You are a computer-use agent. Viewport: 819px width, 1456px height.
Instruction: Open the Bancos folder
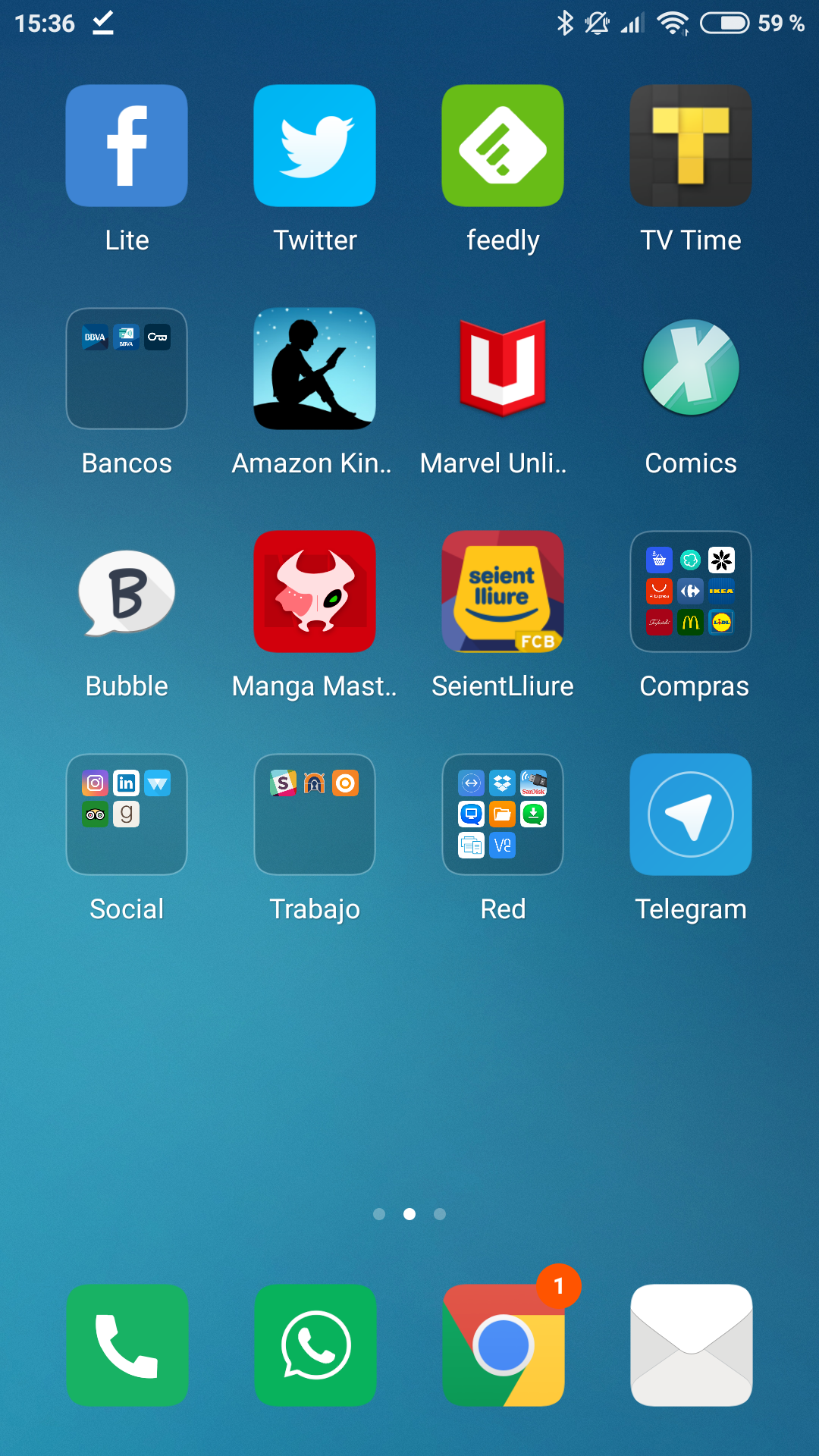point(127,369)
